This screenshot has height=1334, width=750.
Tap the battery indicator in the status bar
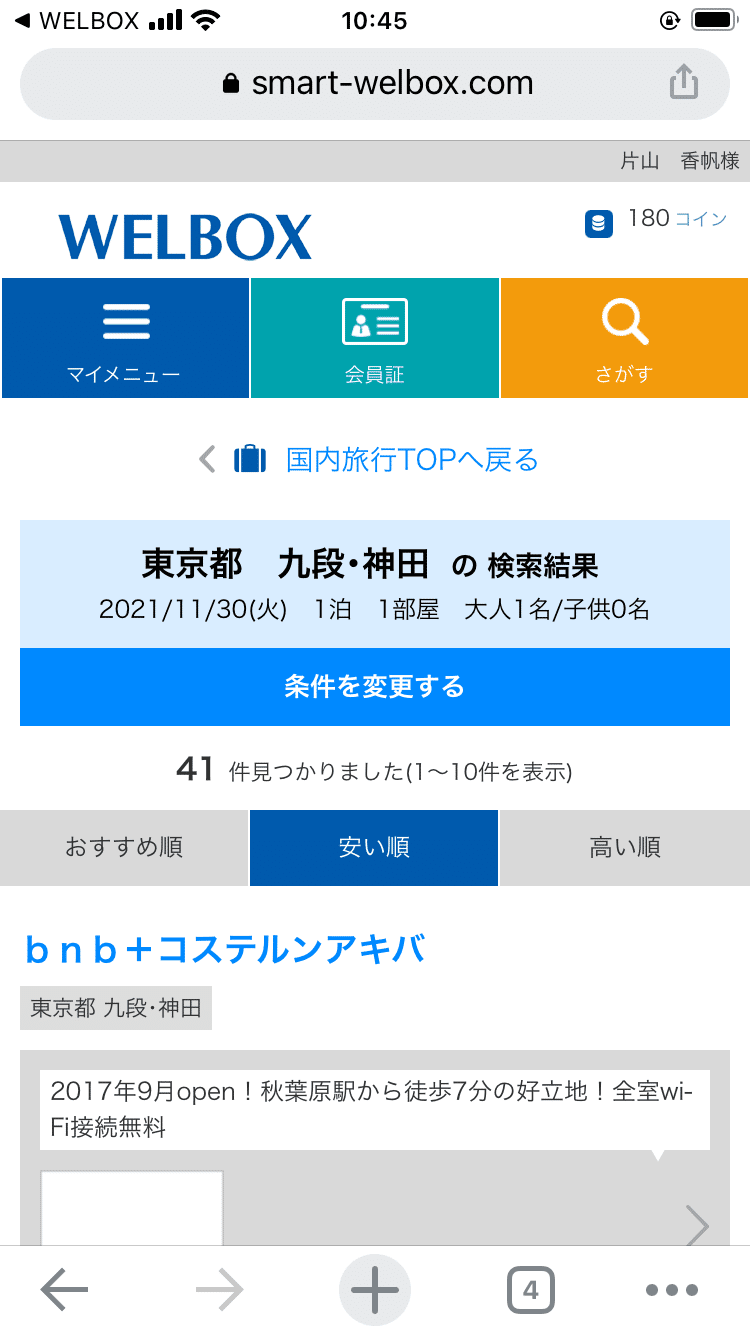tap(712, 18)
